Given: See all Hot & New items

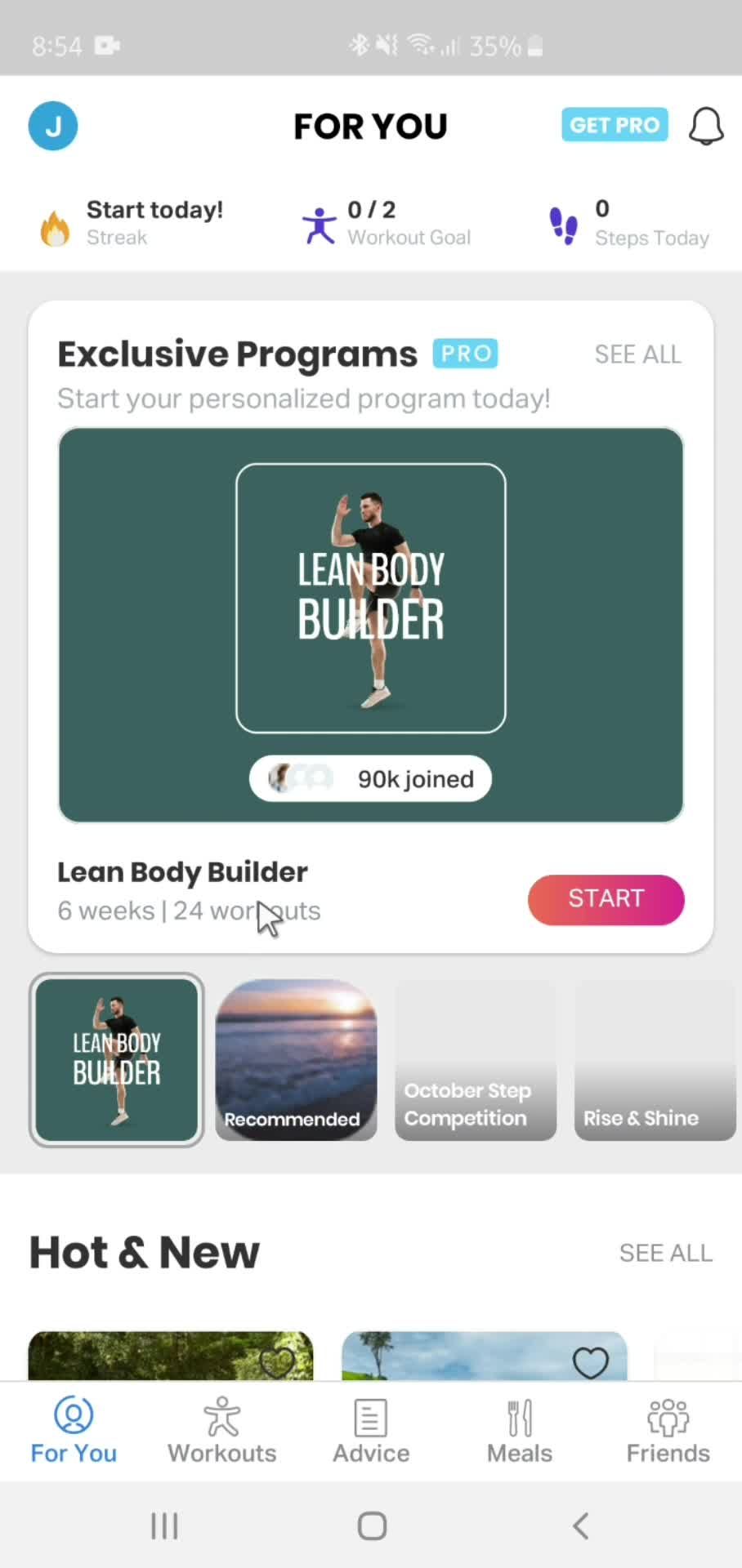Looking at the screenshot, I should pos(665,1253).
